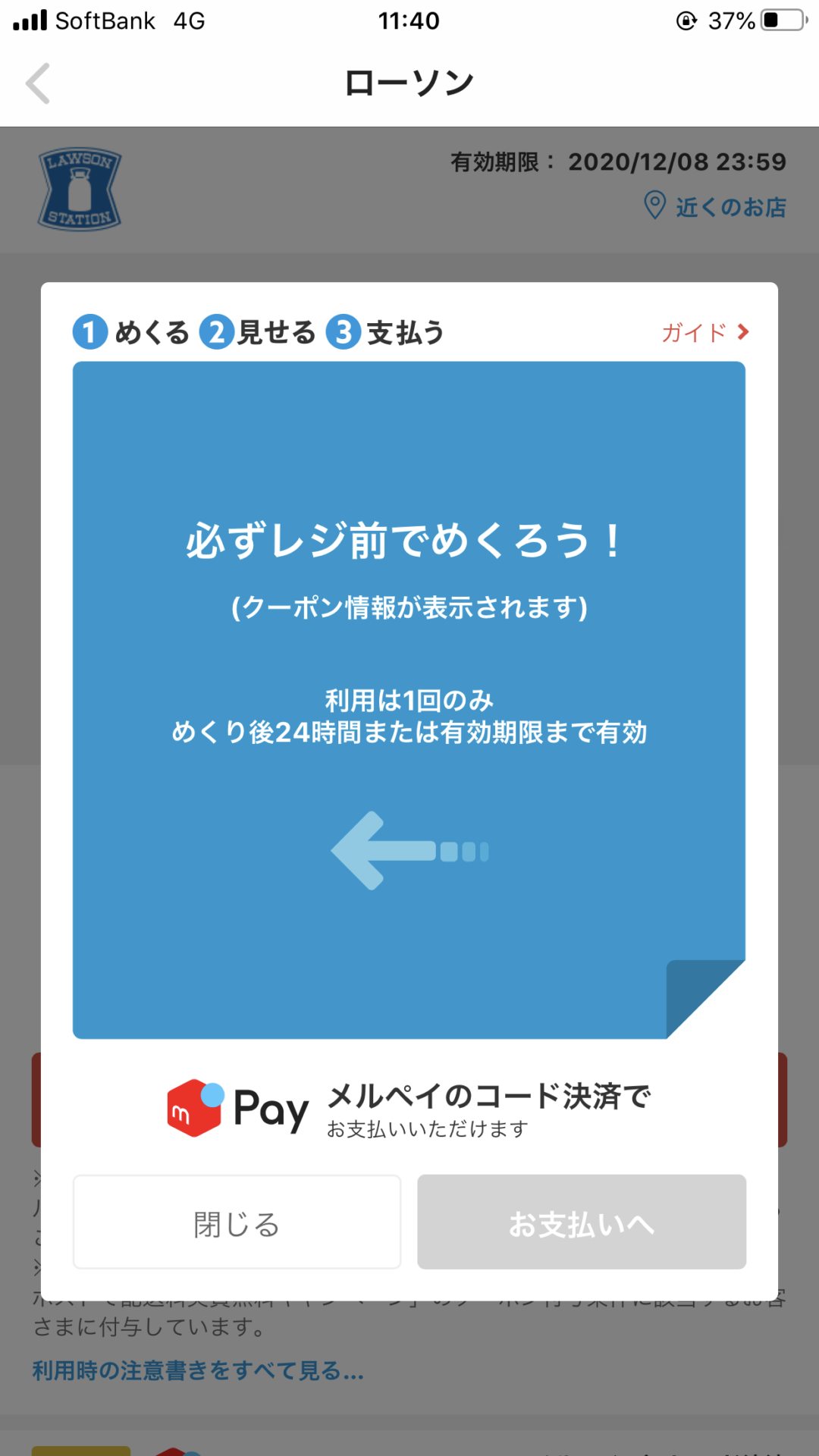Open the ガイド guide link
The height and width of the screenshot is (1456, 819).
(x=705, y=332)
